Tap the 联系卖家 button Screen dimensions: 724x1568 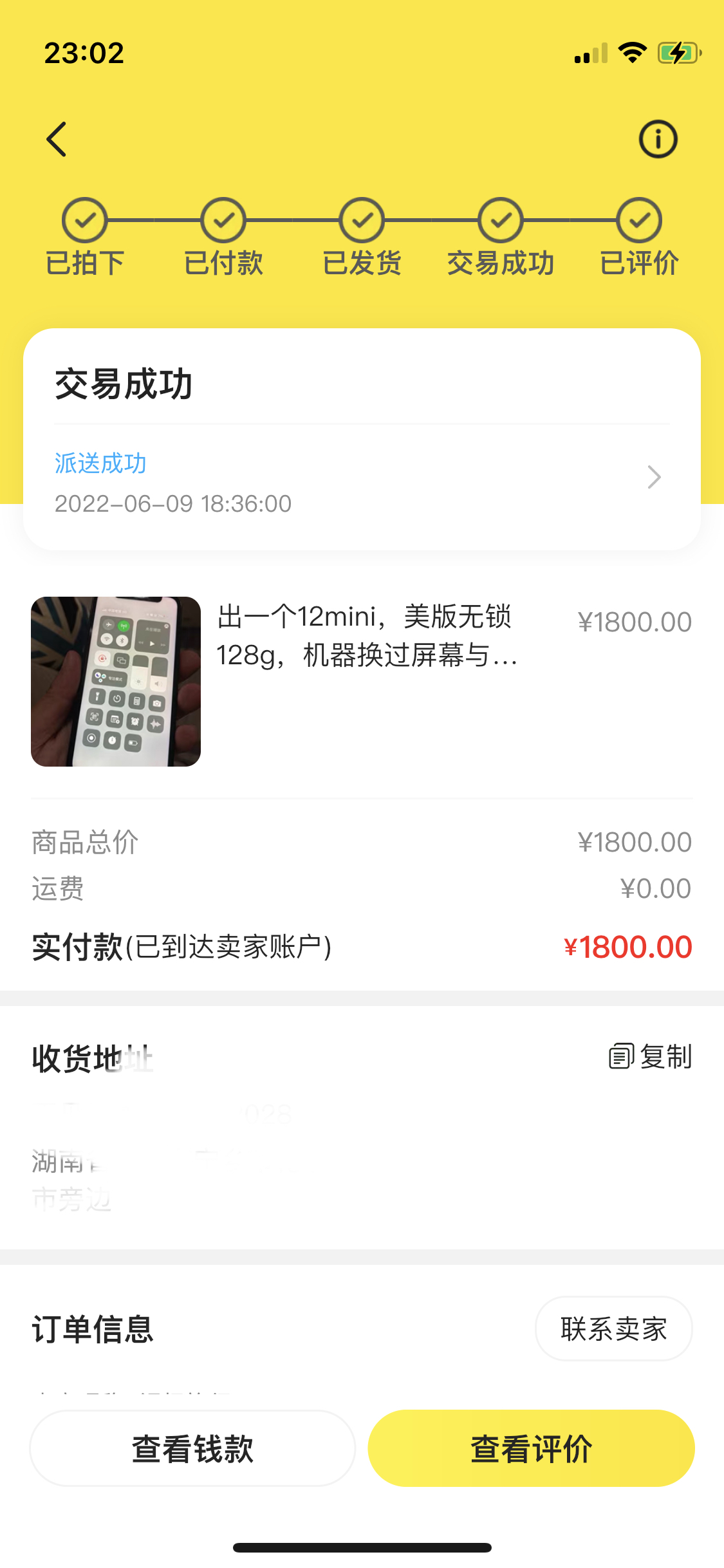click(x=613, y=1329)
